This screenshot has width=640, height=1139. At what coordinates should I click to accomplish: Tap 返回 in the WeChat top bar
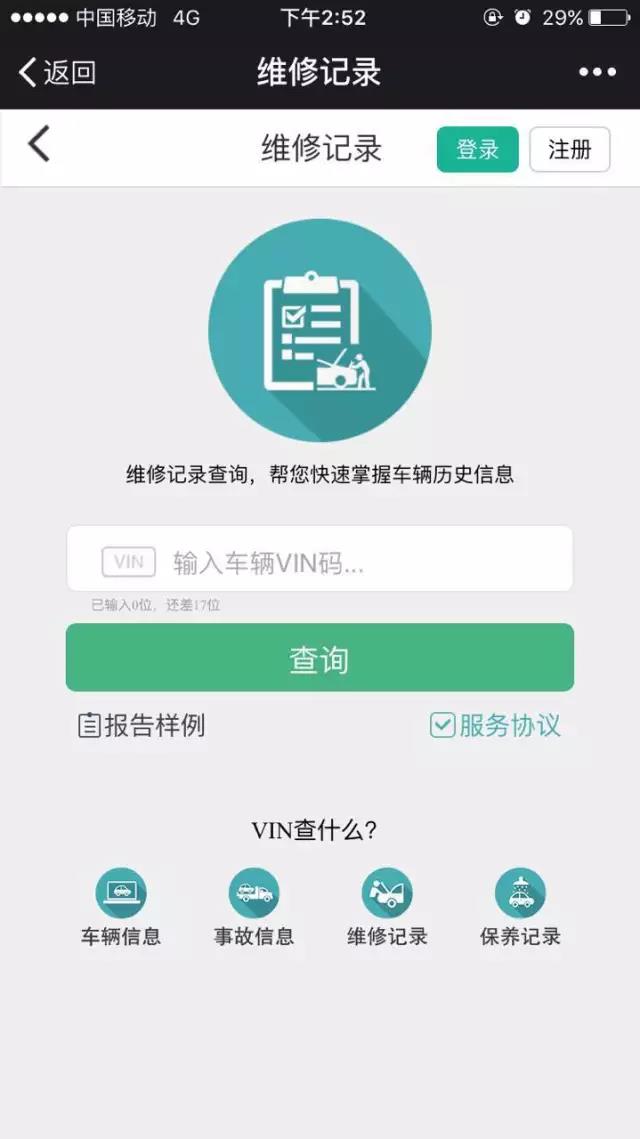(58, 72)
